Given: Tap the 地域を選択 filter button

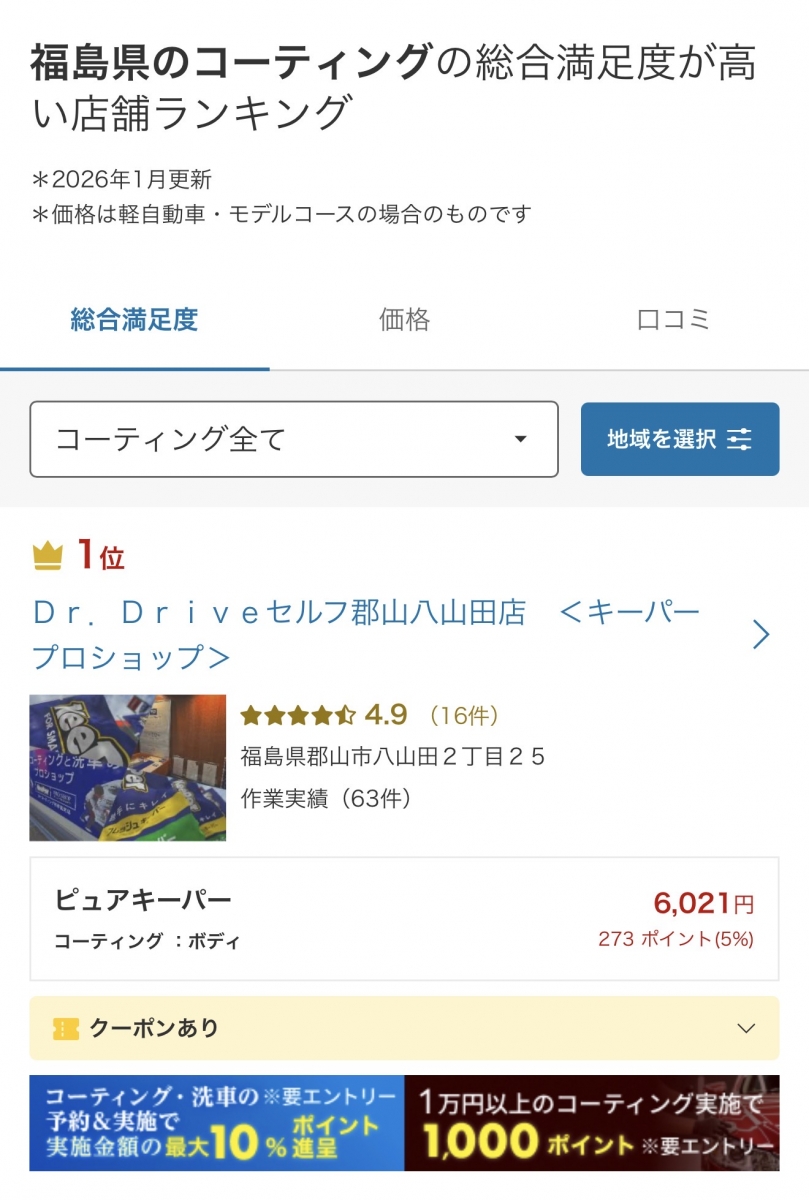Looking at the screenshot, I should click(679, 439).
